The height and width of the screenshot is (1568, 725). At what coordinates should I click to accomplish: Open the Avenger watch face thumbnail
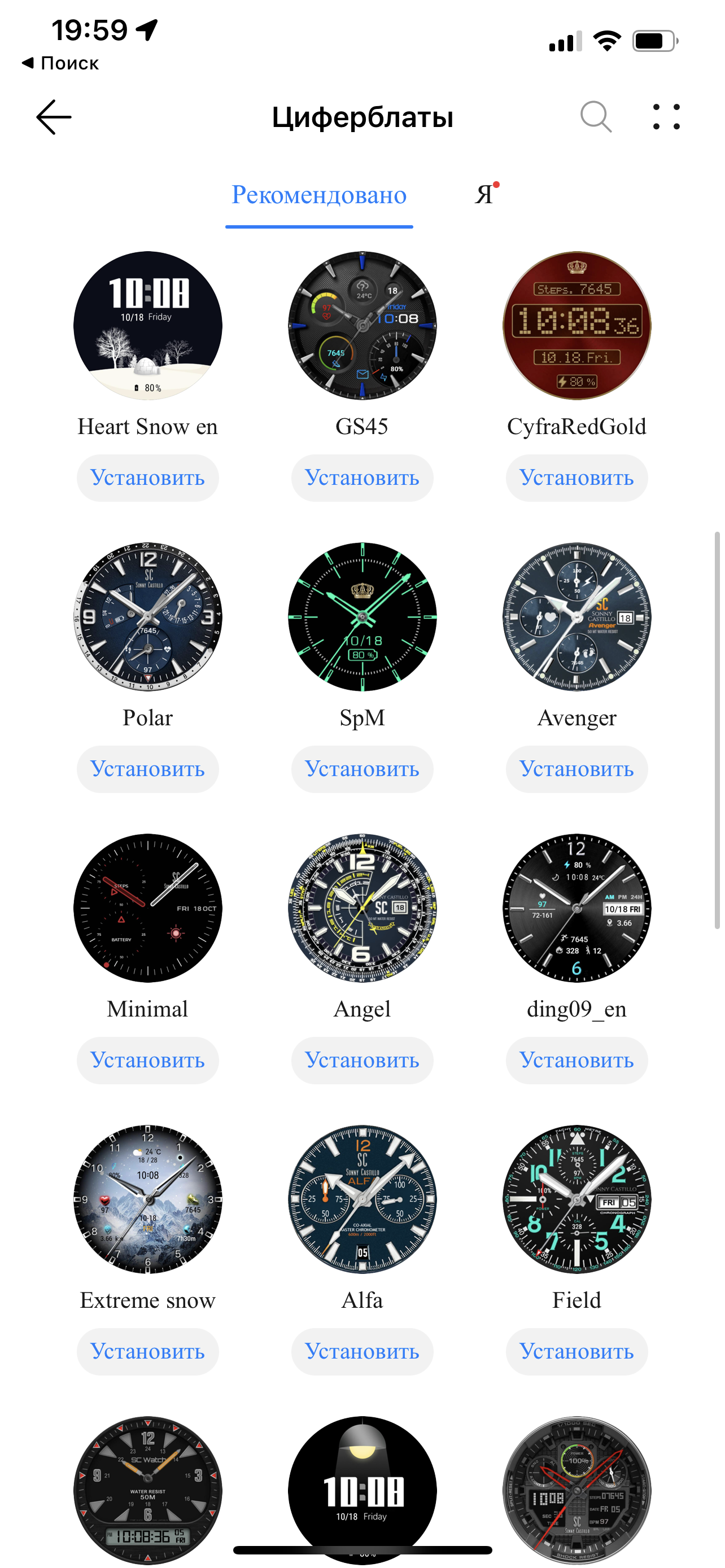(x=576, y=616)
